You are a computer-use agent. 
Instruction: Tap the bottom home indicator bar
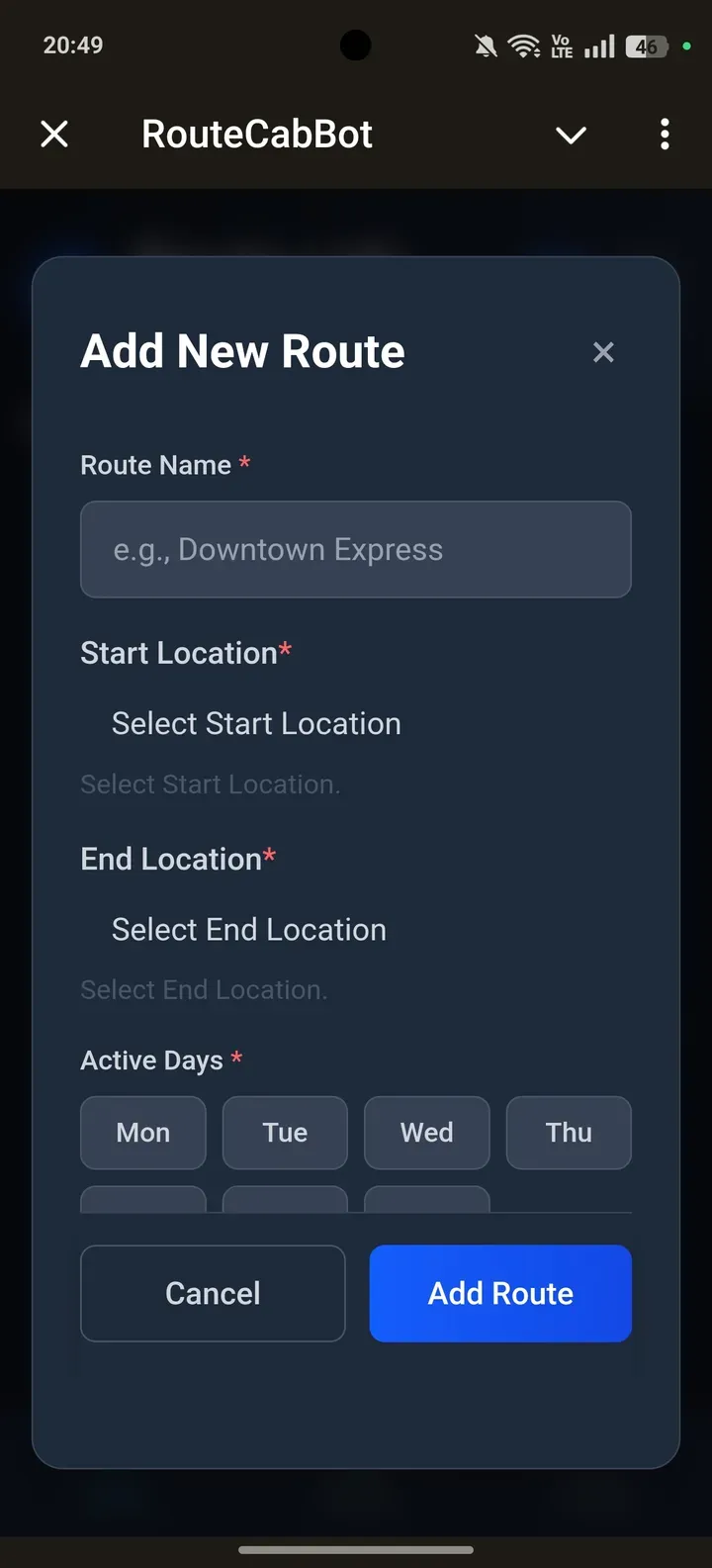(x=356, y=1550)
